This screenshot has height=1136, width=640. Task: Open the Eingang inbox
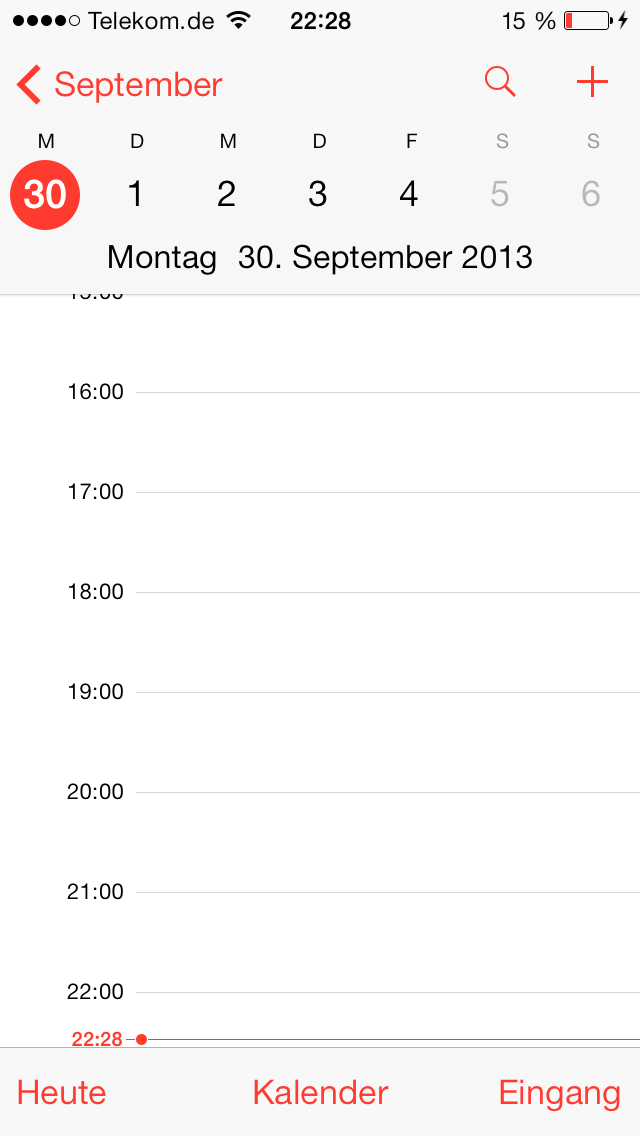(x=559, y=1092)
